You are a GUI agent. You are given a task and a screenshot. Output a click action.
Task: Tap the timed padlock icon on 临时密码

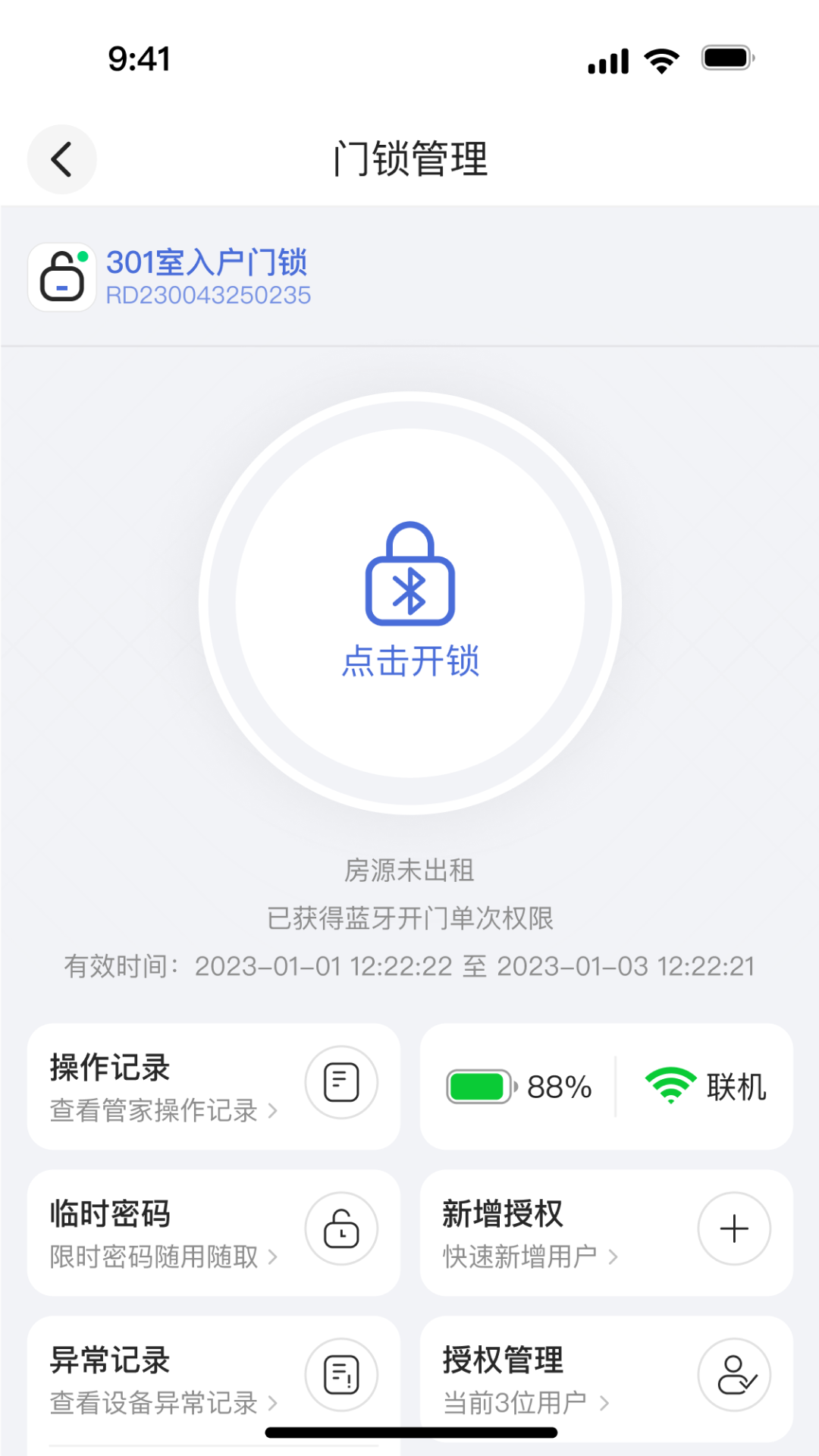tap(340, 1229)
